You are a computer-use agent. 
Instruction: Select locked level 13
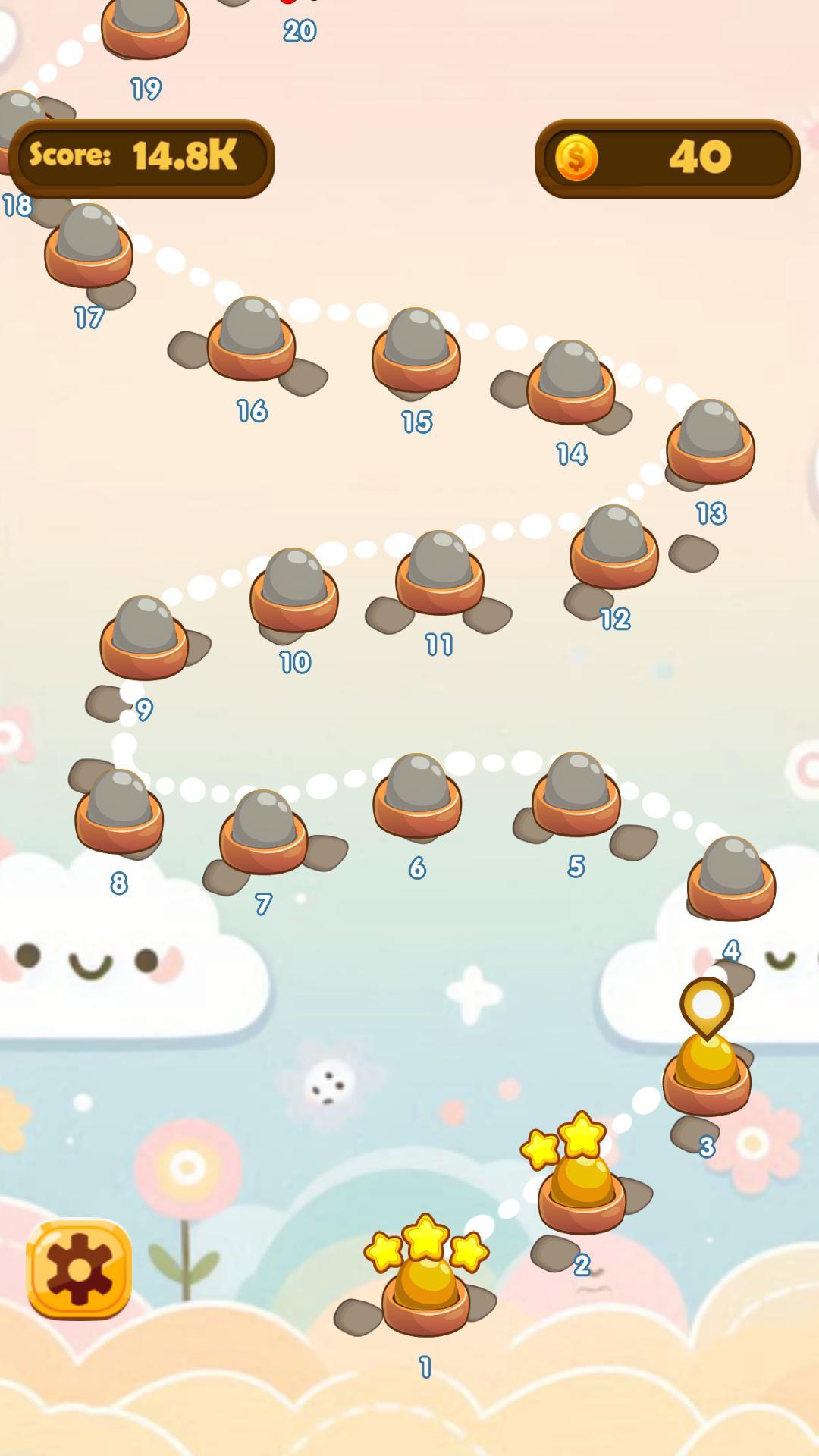pyautogui.click(x=711, y=444)
